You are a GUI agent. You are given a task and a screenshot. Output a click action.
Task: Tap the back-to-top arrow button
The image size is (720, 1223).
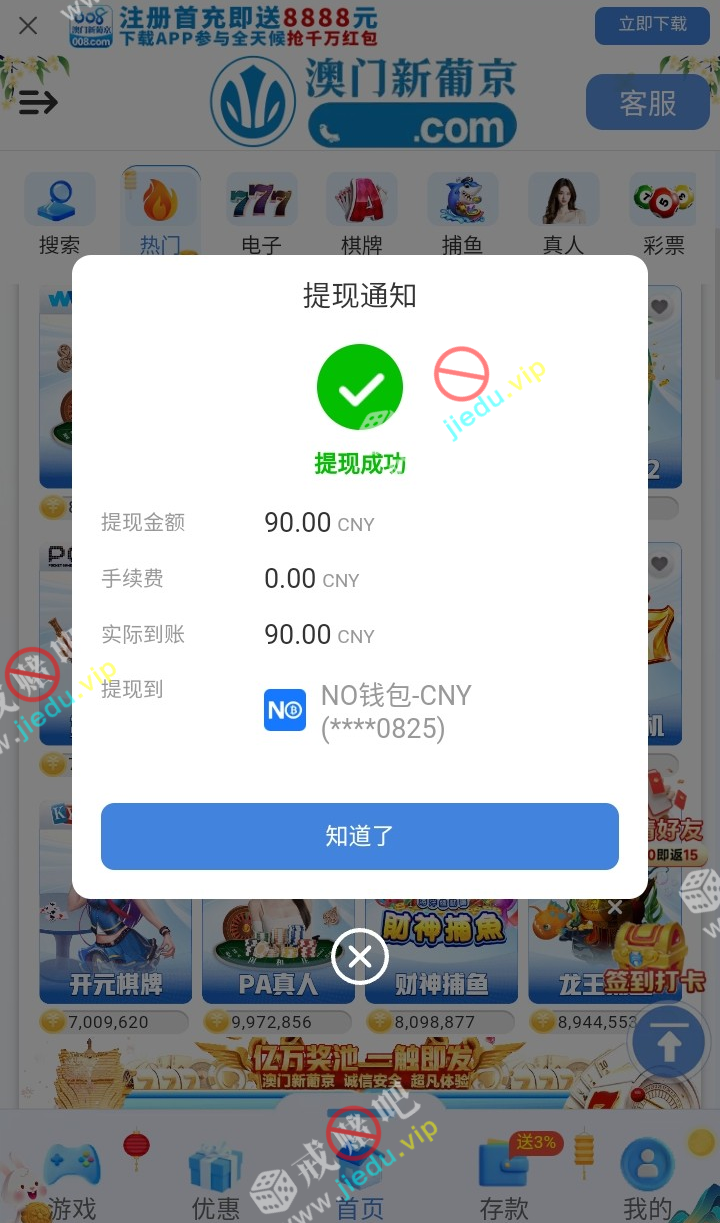point(668,1043)
